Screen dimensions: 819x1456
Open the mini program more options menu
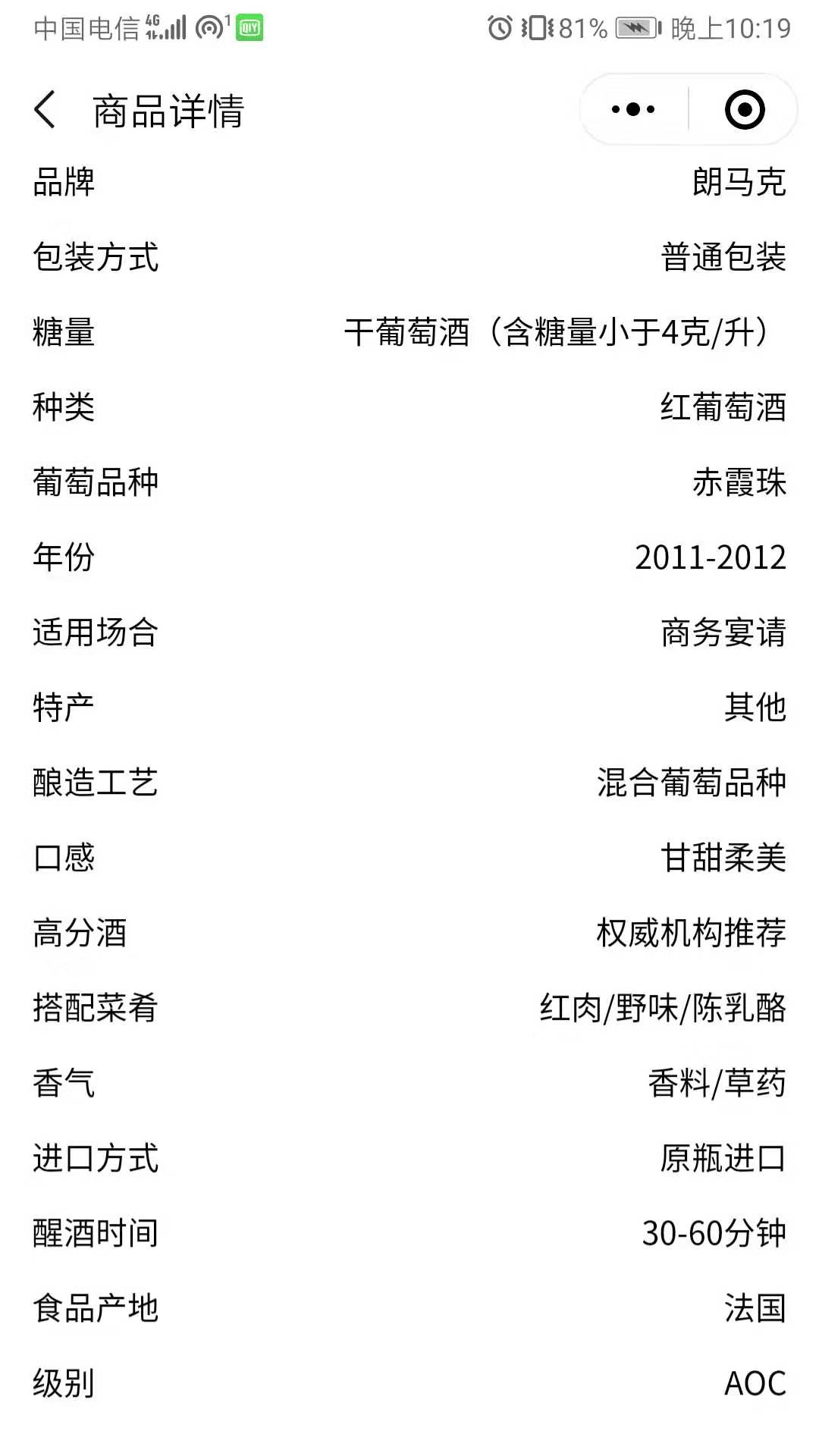pyautogui.click(x=633, y=110)
